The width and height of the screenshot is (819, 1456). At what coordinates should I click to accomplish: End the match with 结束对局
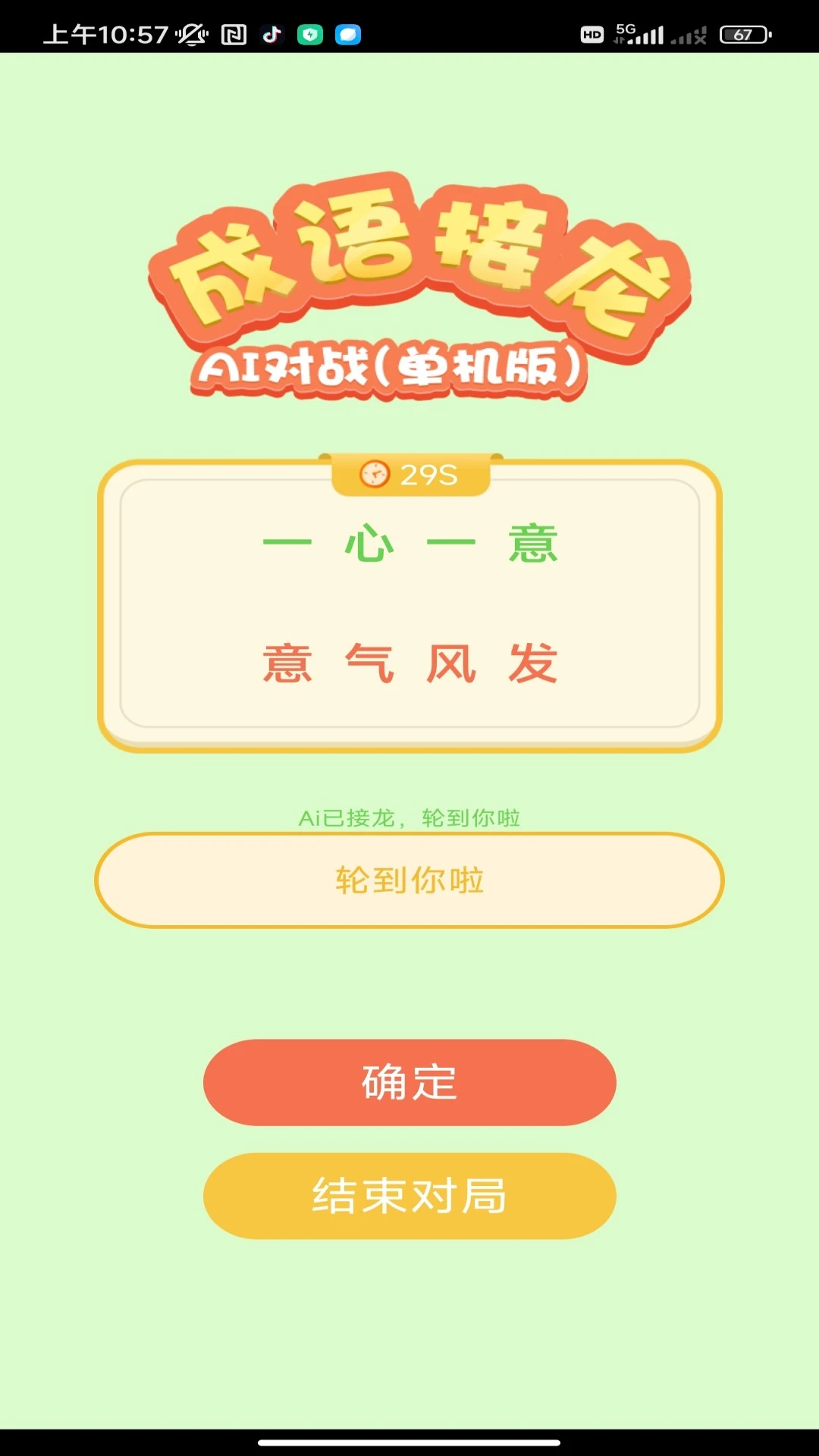409,1196
